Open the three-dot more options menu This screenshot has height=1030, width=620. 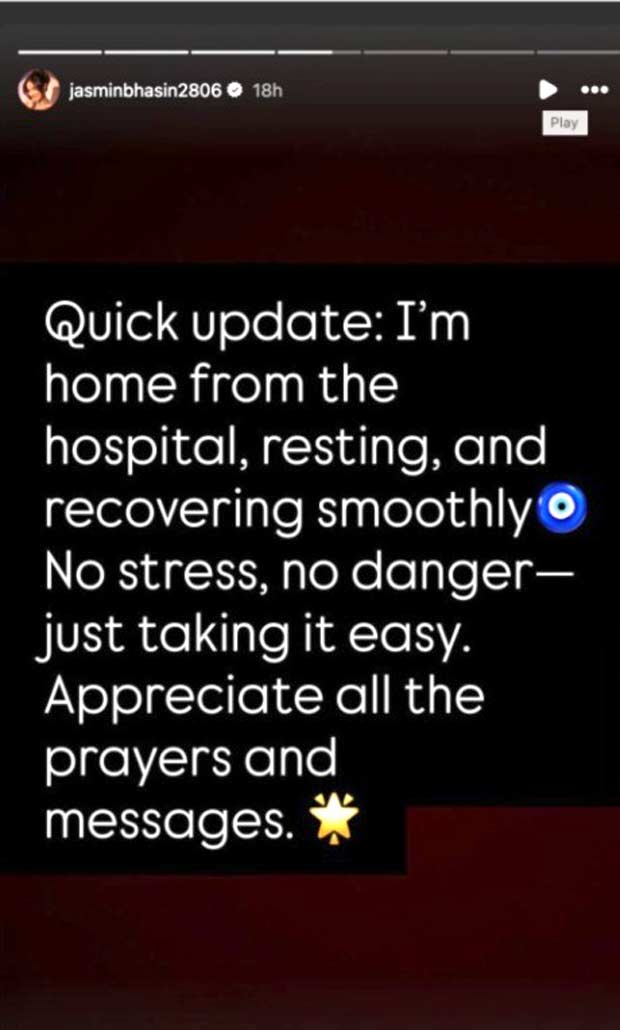(595, 90)
